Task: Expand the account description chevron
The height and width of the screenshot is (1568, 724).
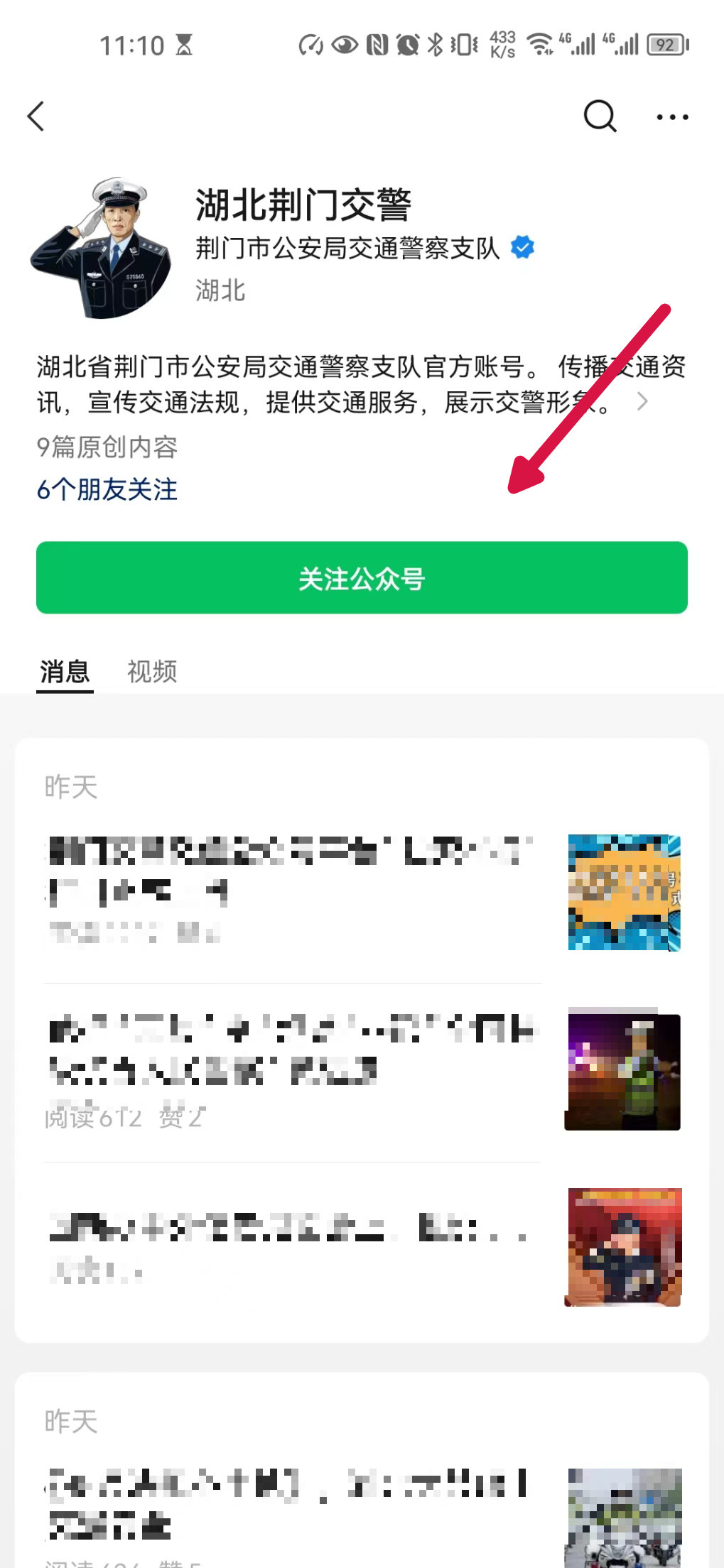Action: [642, 402]
